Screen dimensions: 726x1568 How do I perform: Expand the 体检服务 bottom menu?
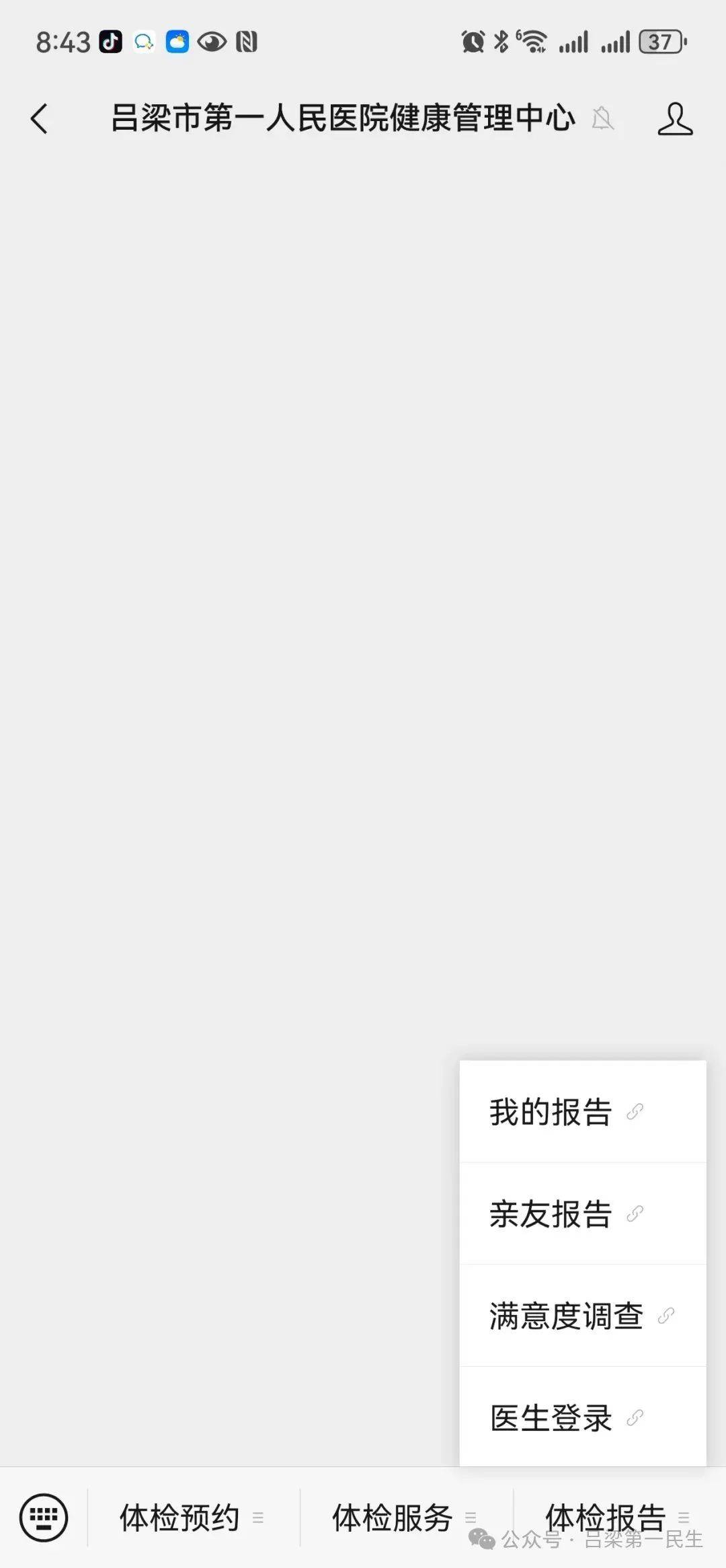[x=406, y=1518]
